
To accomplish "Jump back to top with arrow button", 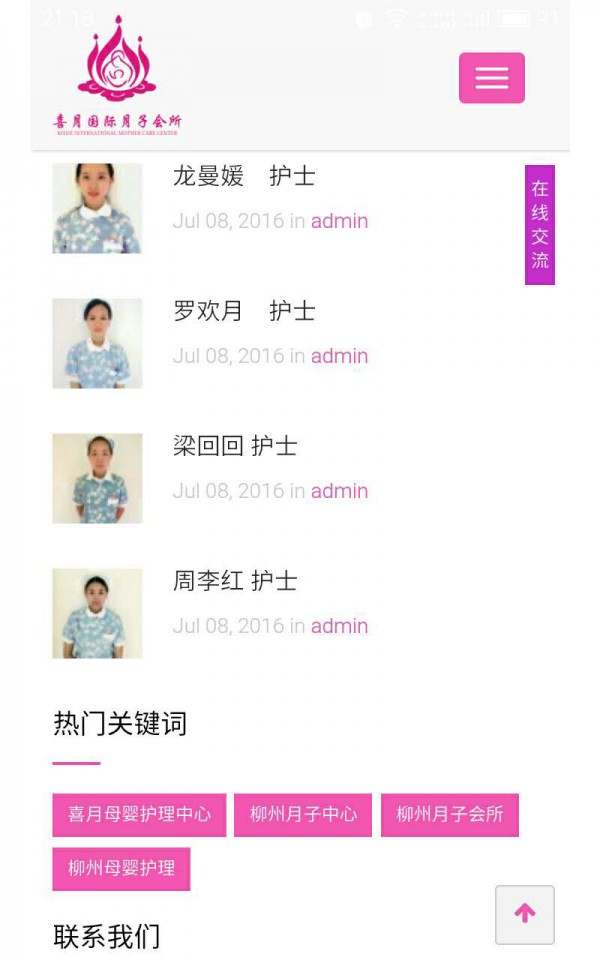I will point(525,914).
